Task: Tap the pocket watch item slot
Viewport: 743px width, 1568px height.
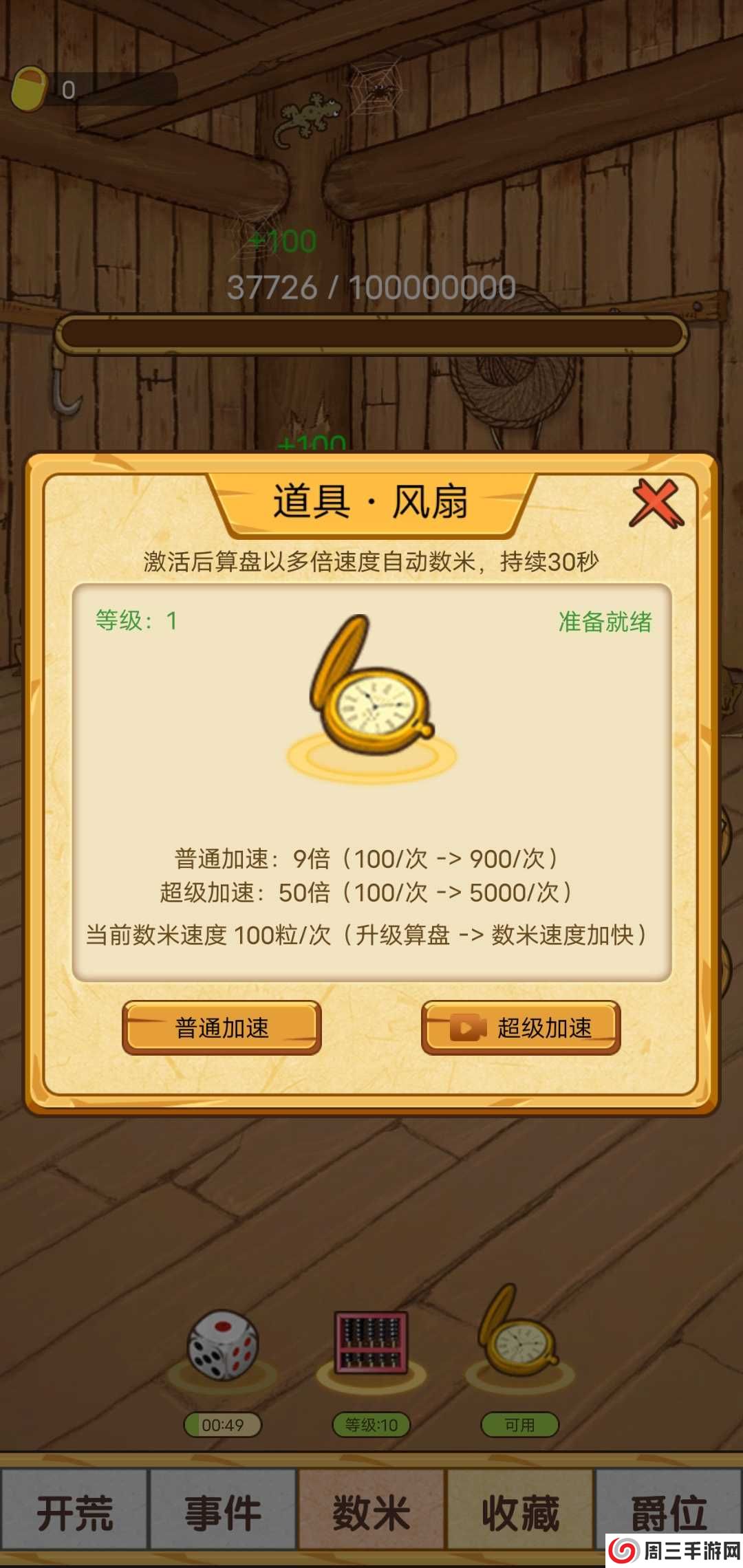Action: [x=520, y=1346]
